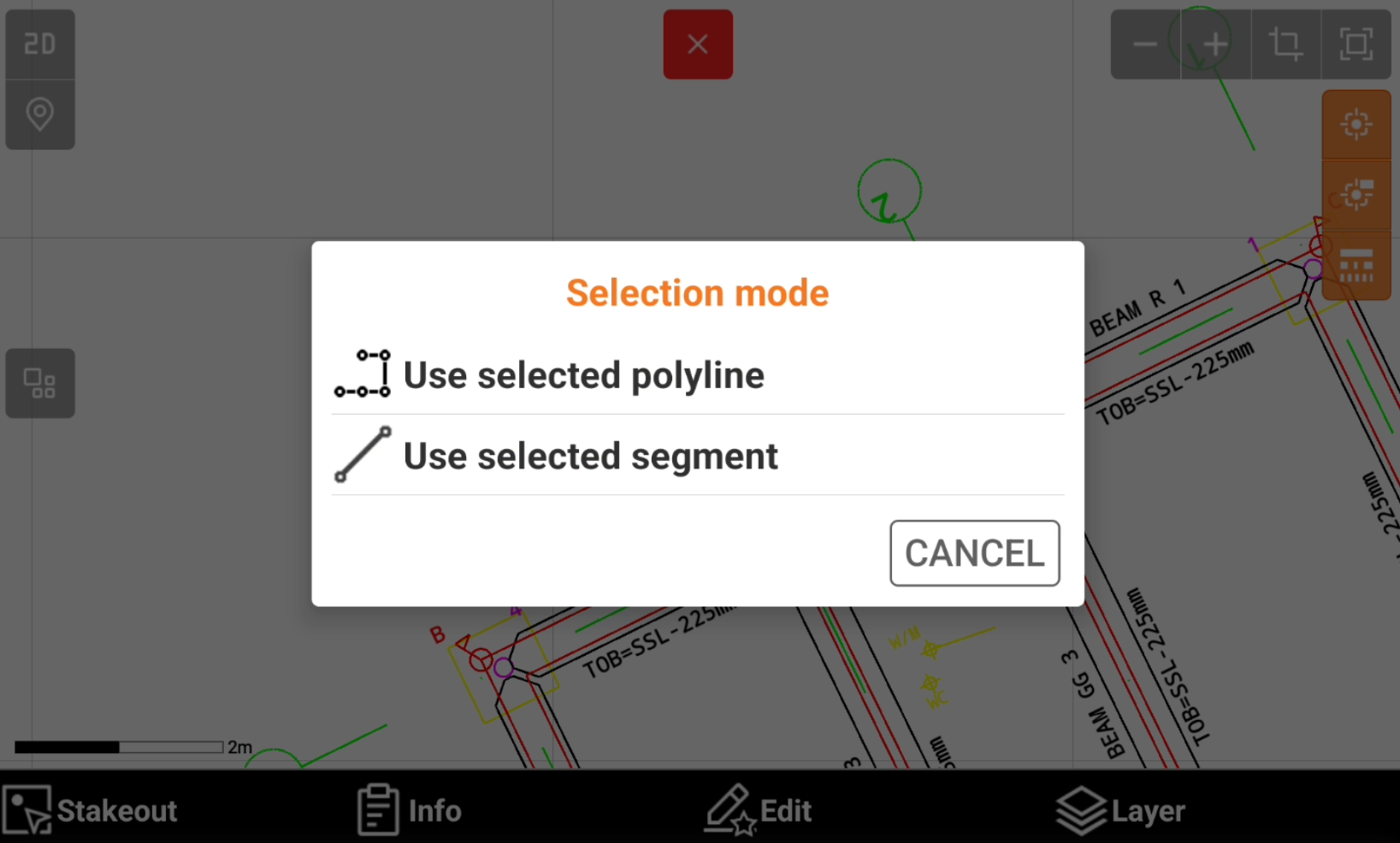This screenshot has width=1400, height=843.
Task: Zoom out with the minus button
Action: (x=1145, y=44)
